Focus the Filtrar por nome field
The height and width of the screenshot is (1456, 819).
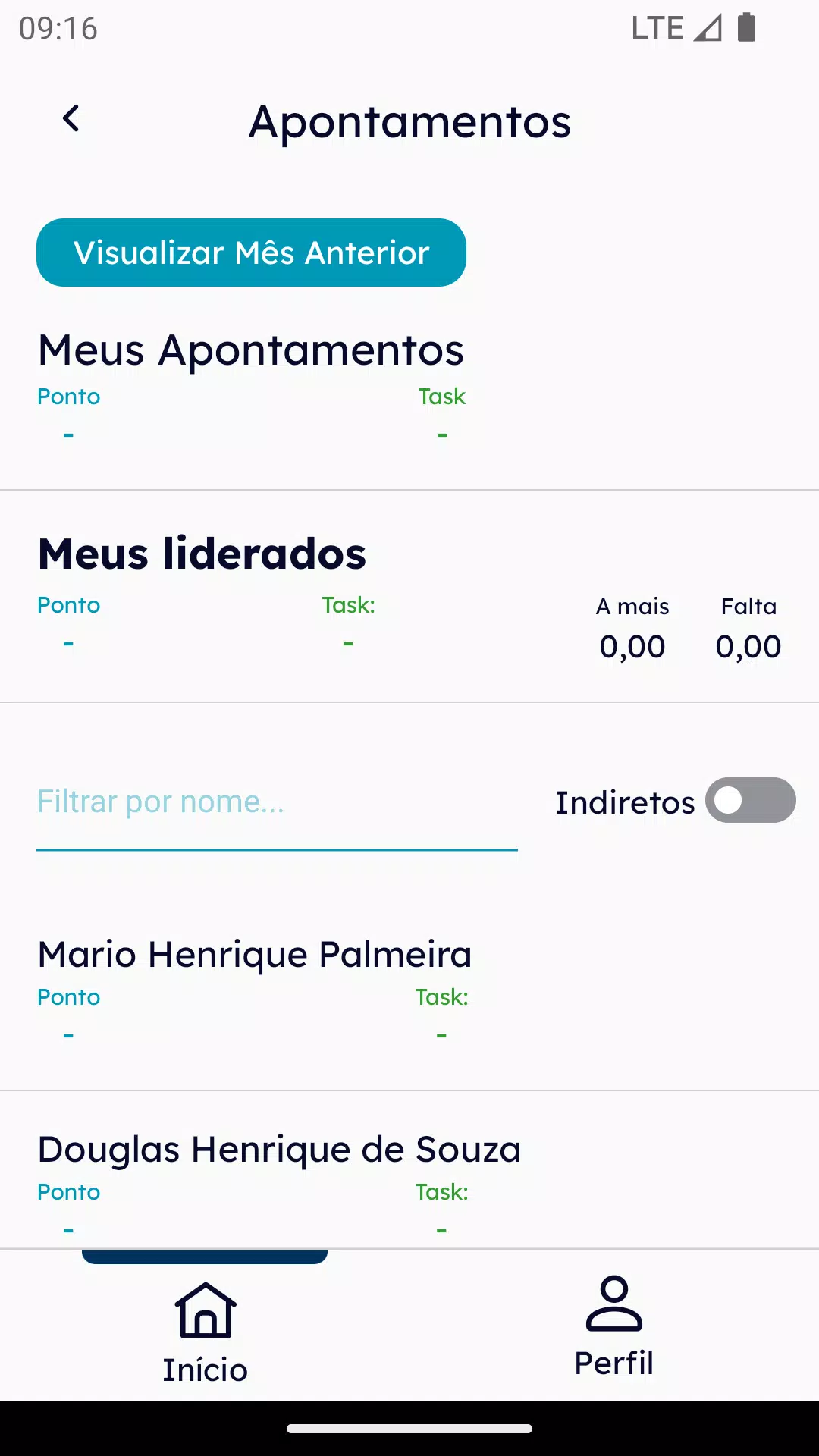[277, 804]
